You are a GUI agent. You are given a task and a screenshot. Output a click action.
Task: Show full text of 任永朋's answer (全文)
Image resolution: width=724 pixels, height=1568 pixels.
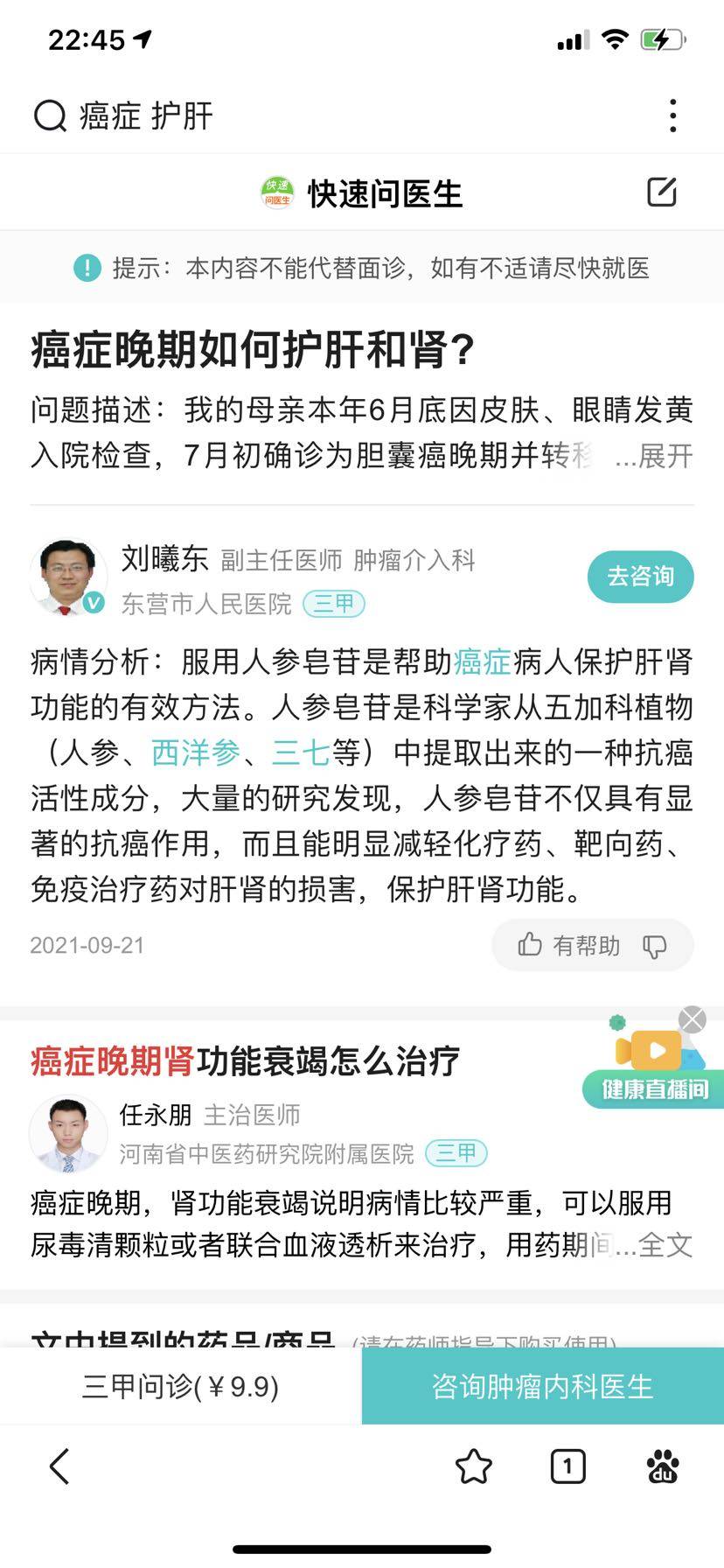[665, 1245]
